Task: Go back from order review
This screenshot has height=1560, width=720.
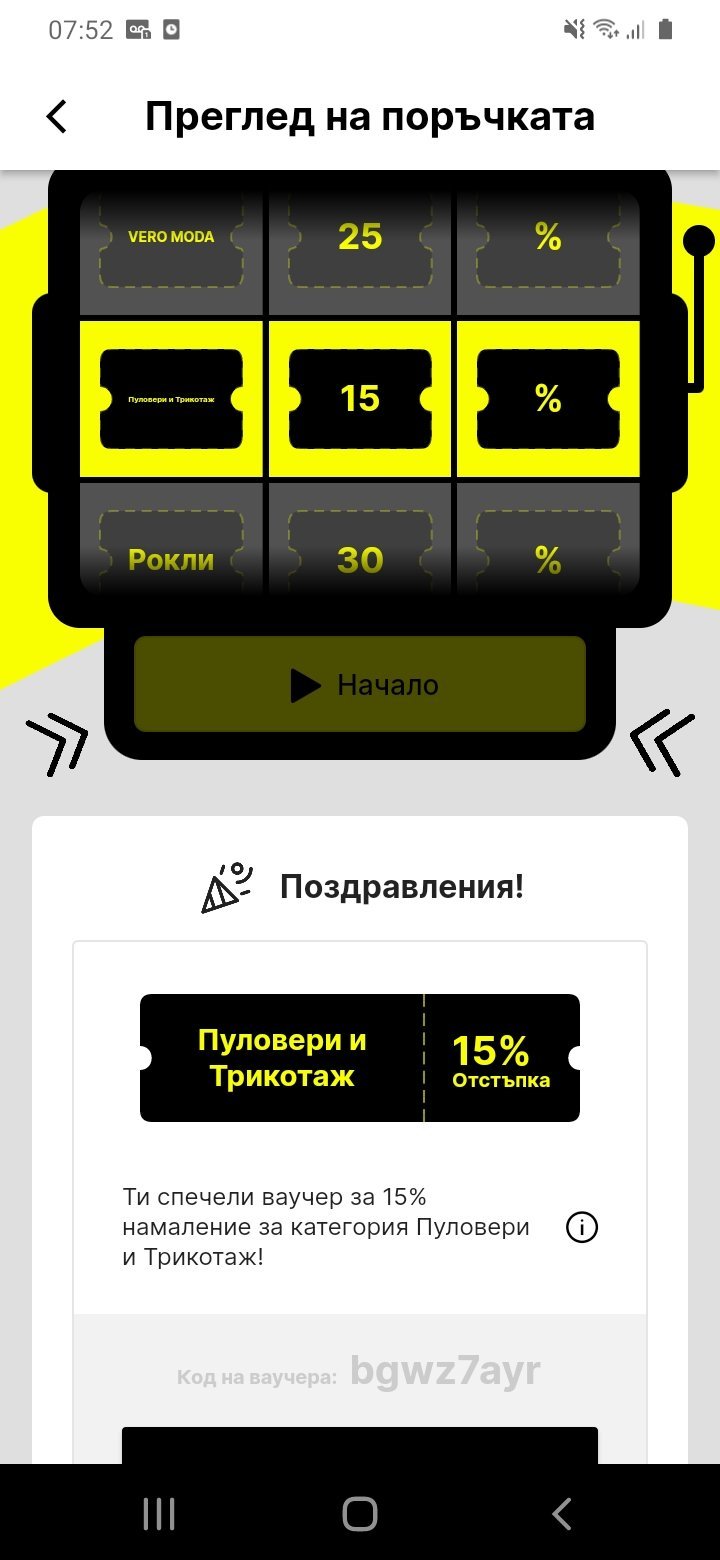Action: click(57, 117)
